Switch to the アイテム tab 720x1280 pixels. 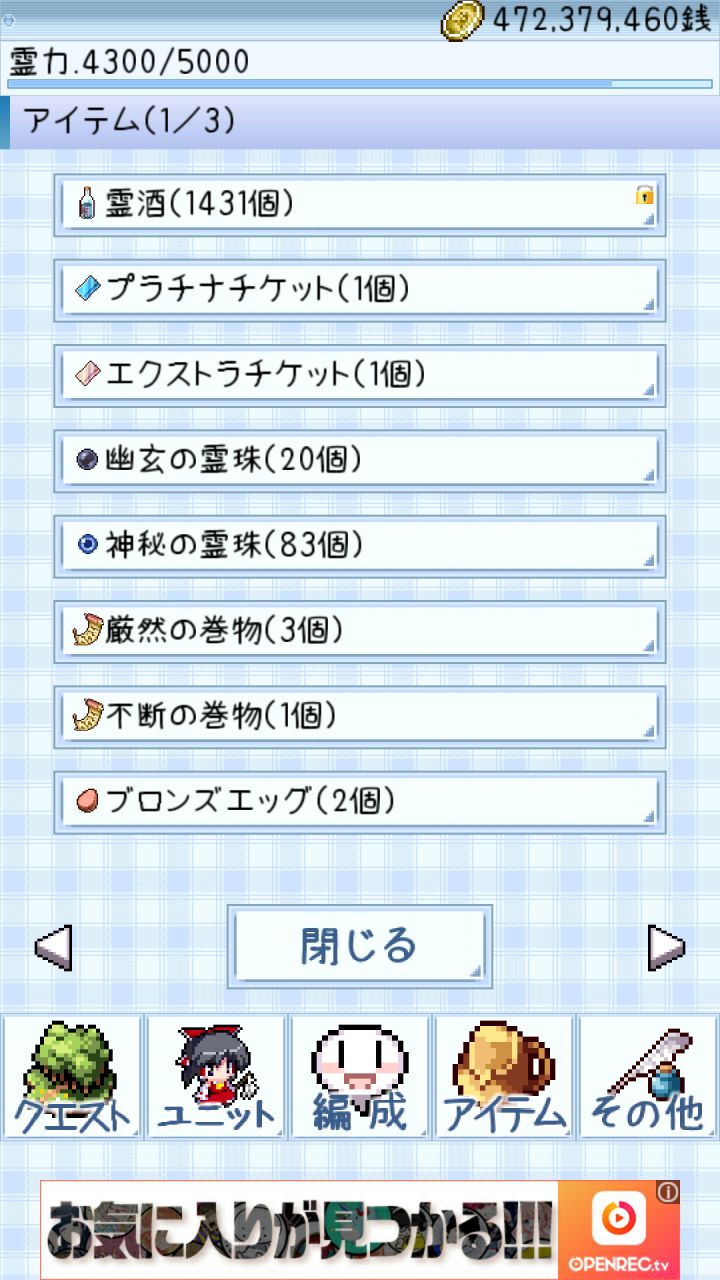tap(504, 1077)
